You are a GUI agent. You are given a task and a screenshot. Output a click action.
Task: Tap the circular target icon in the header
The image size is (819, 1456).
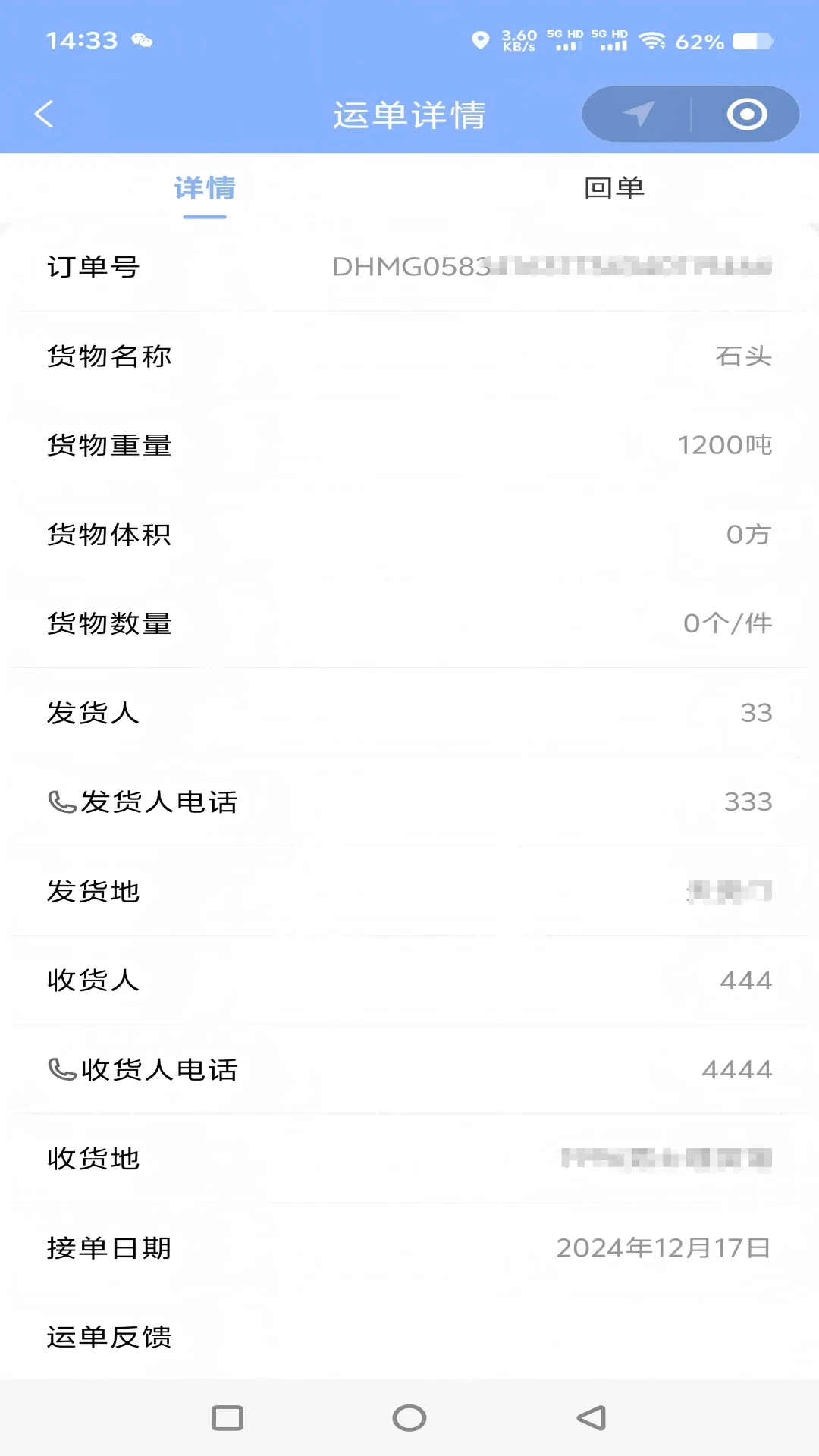[x=747, y=115]
